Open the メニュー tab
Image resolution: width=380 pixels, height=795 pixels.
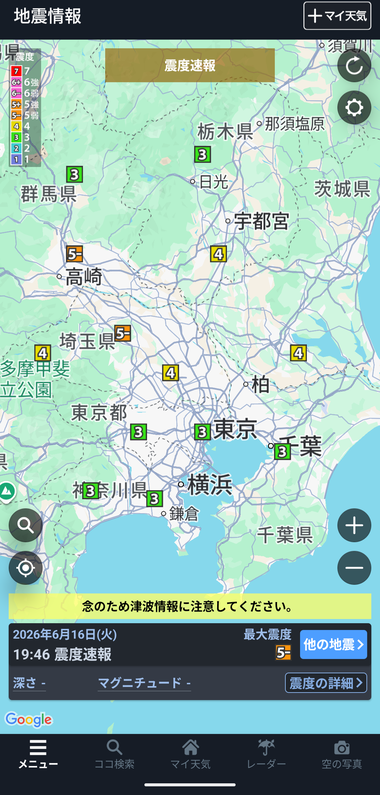(38, 755)
